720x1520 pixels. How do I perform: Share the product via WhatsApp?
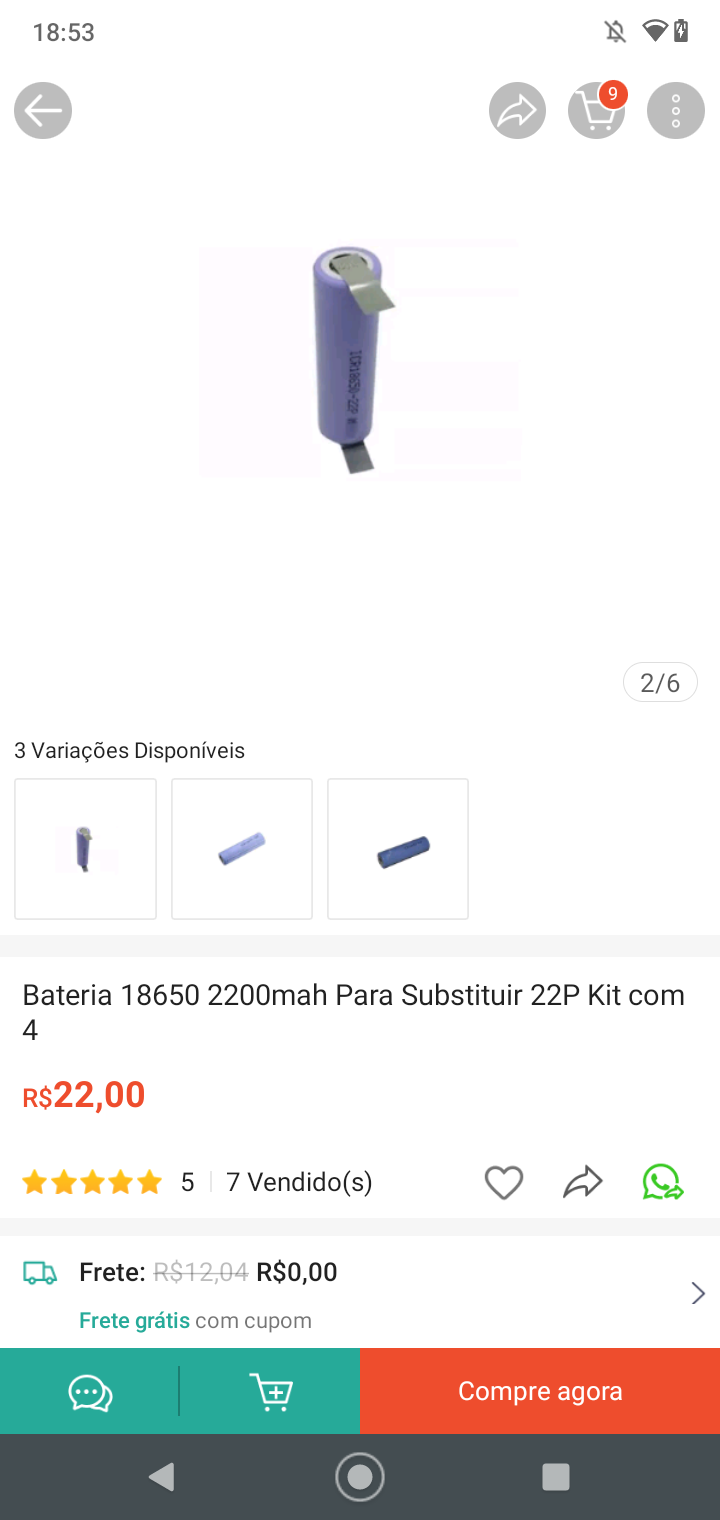click(x=663, y=1183)
